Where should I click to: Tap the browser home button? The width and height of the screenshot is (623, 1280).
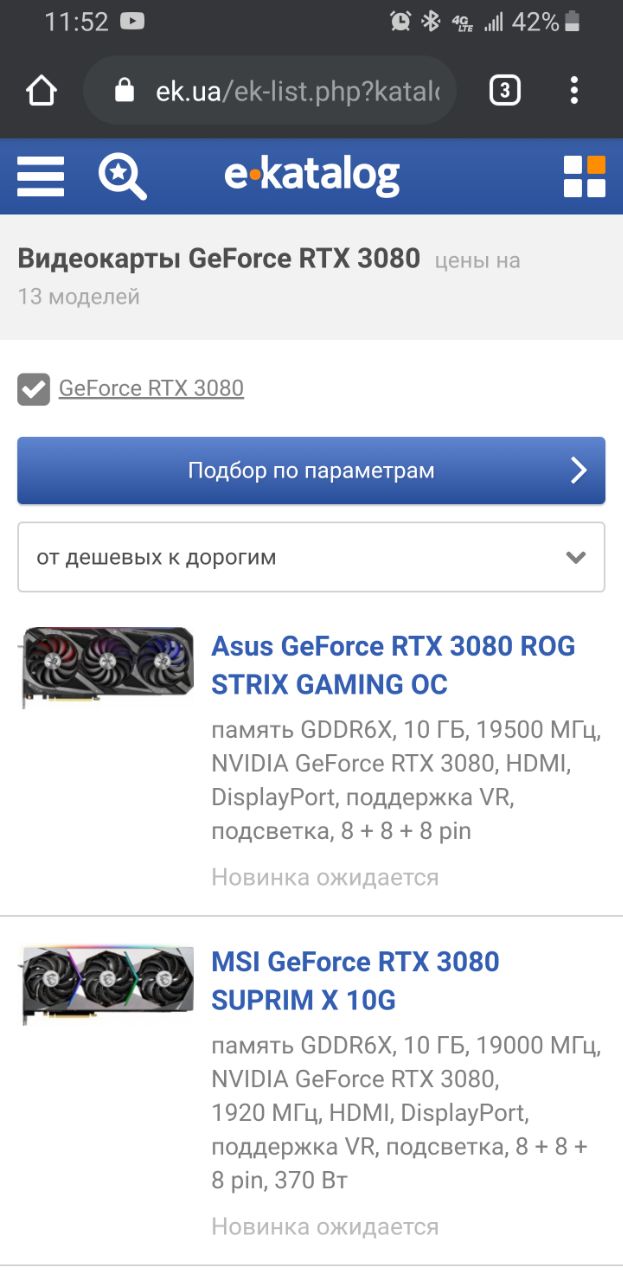point(41,91)
